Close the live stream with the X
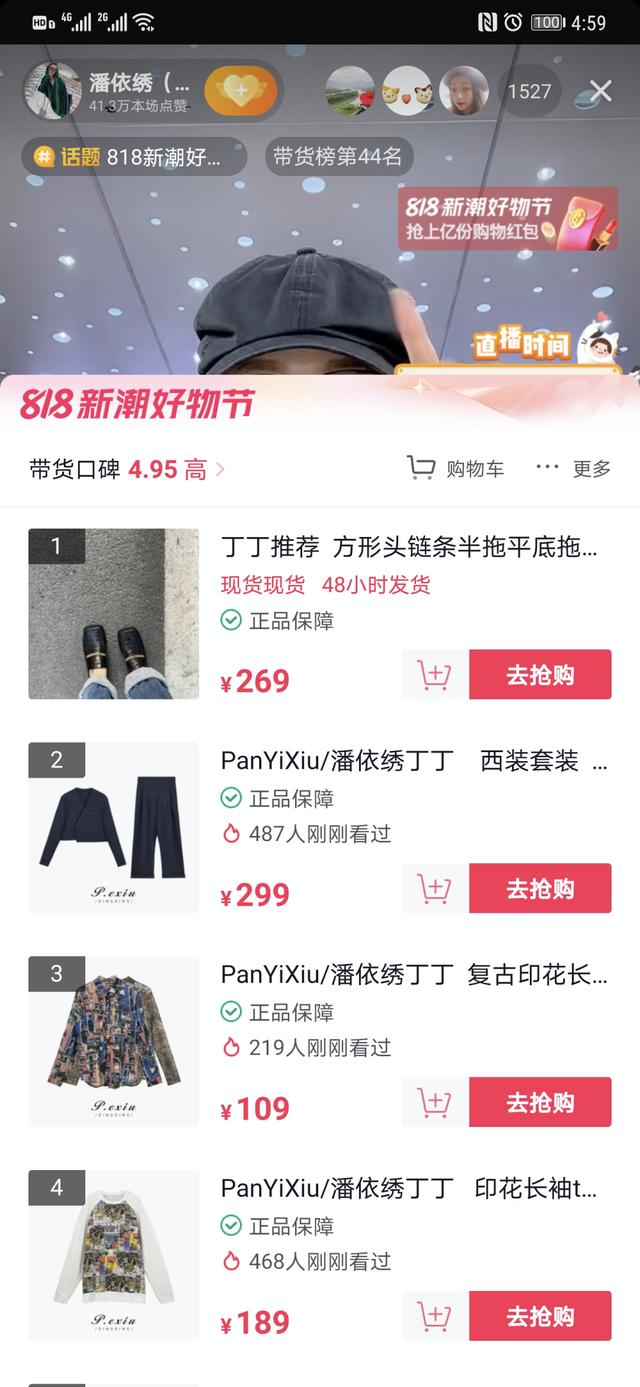Screen dimensions: 640x1387 [600, 92]
